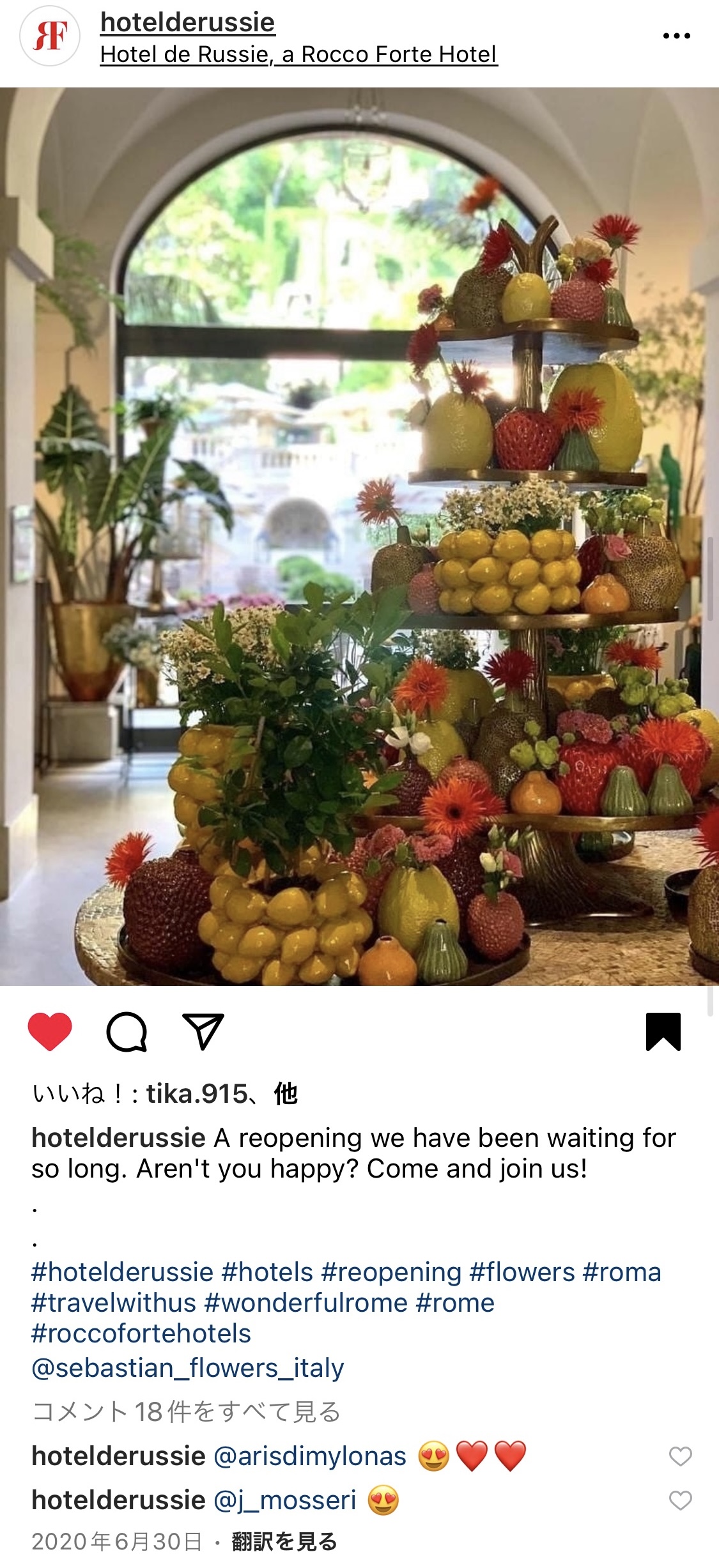The image size is (719, 1568).
Task: Open the fruit display post photo
Action: point(359,537)
